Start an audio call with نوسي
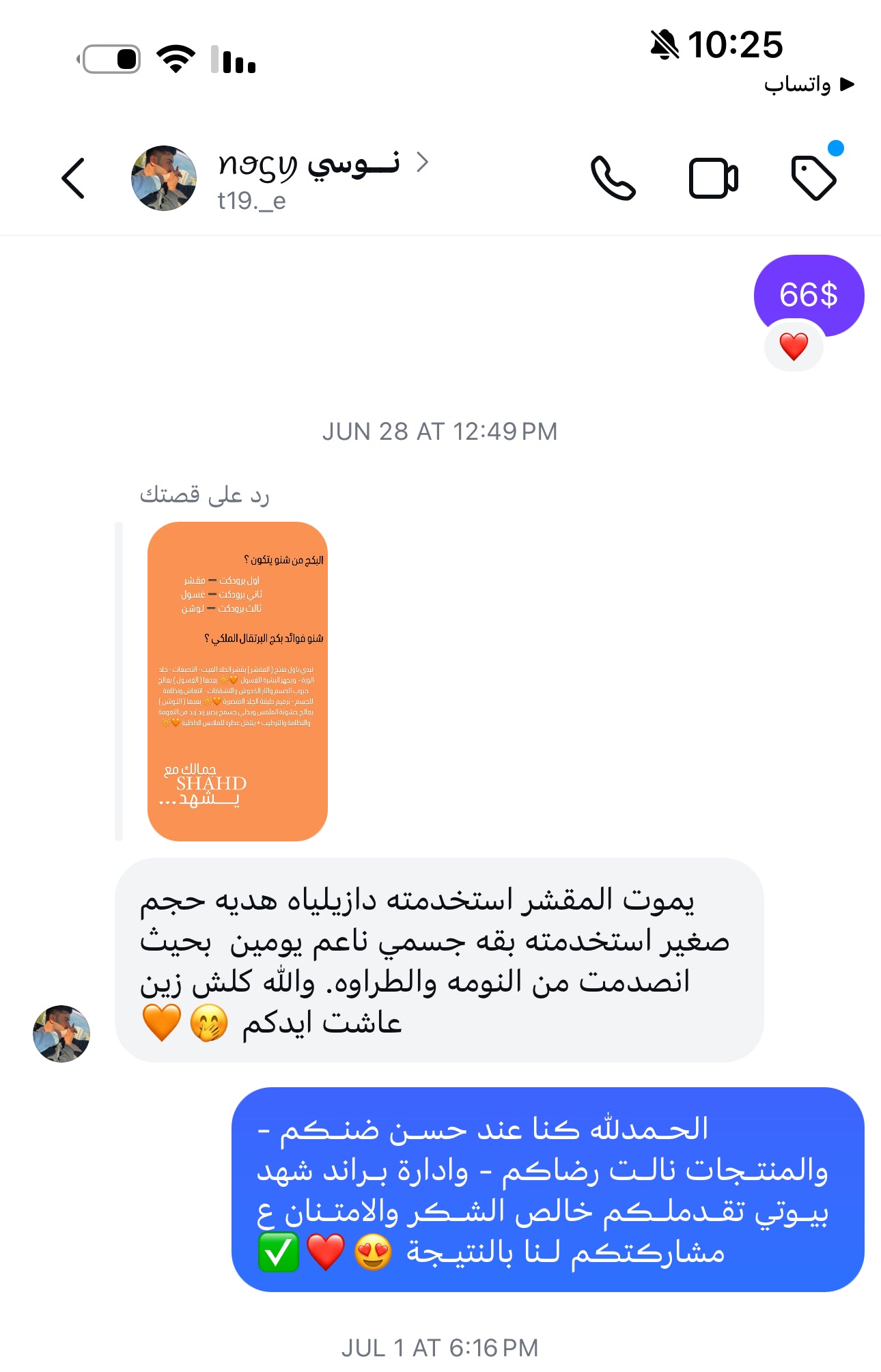Viewport: 881px width, 1372px height. pos(613,178)
